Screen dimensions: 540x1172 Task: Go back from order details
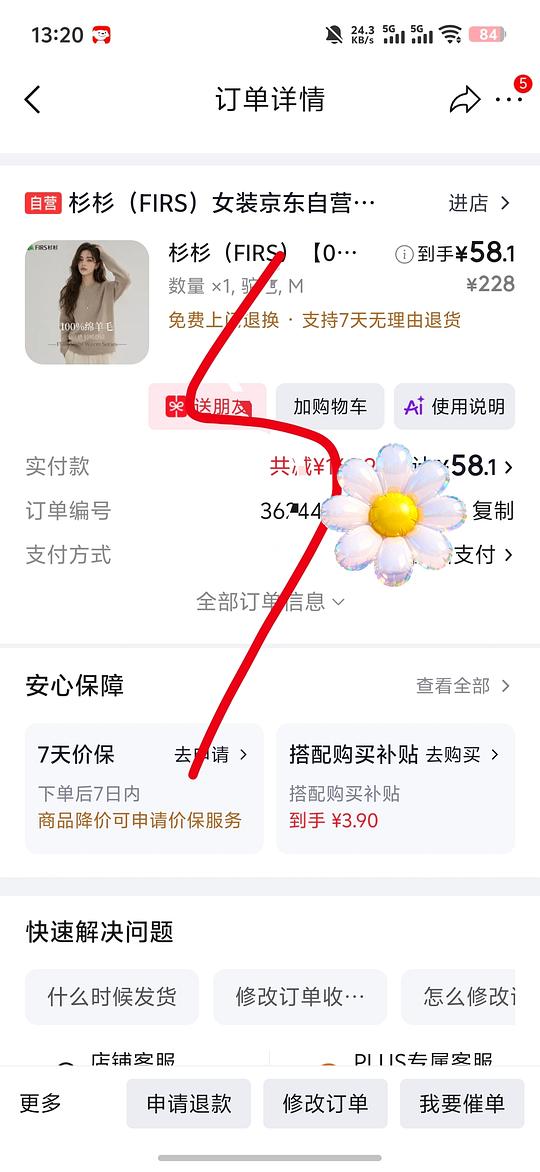pyautogui.click(x=32, y=99)
